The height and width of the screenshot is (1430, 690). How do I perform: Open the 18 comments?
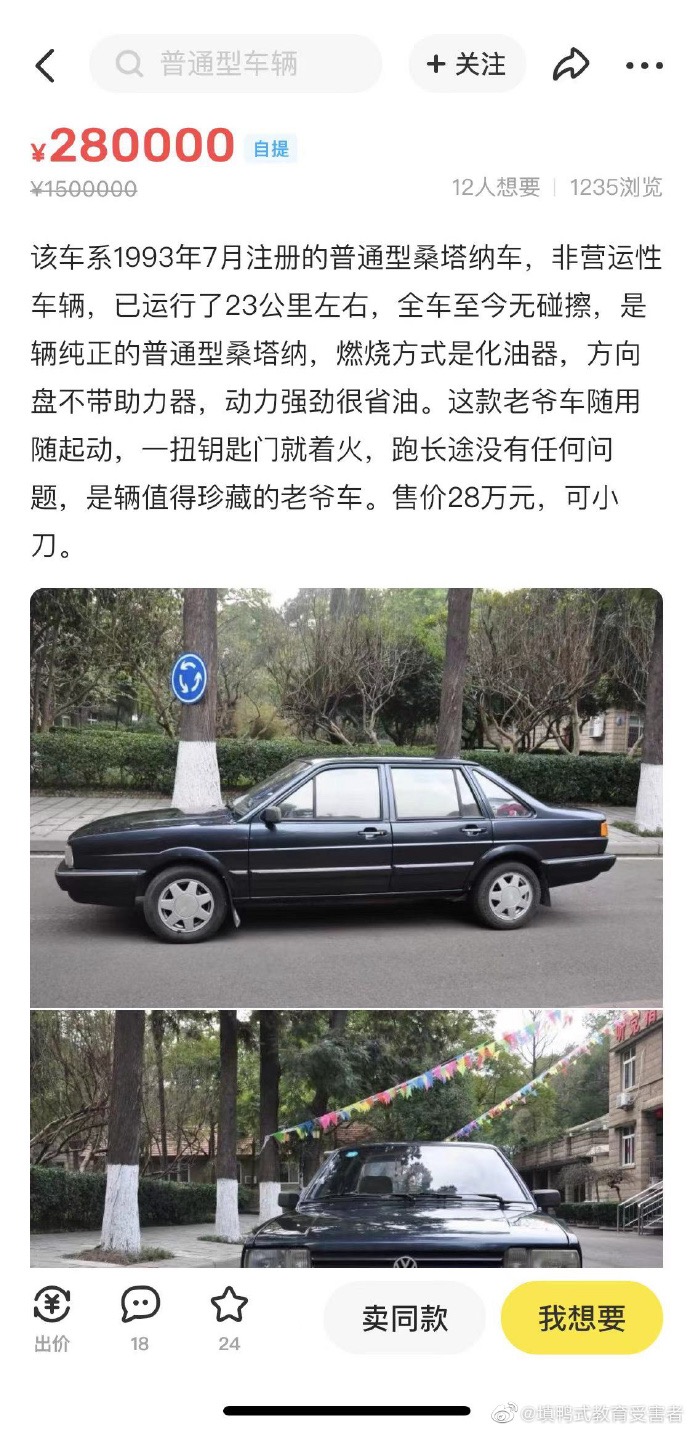click(140, 1317)
